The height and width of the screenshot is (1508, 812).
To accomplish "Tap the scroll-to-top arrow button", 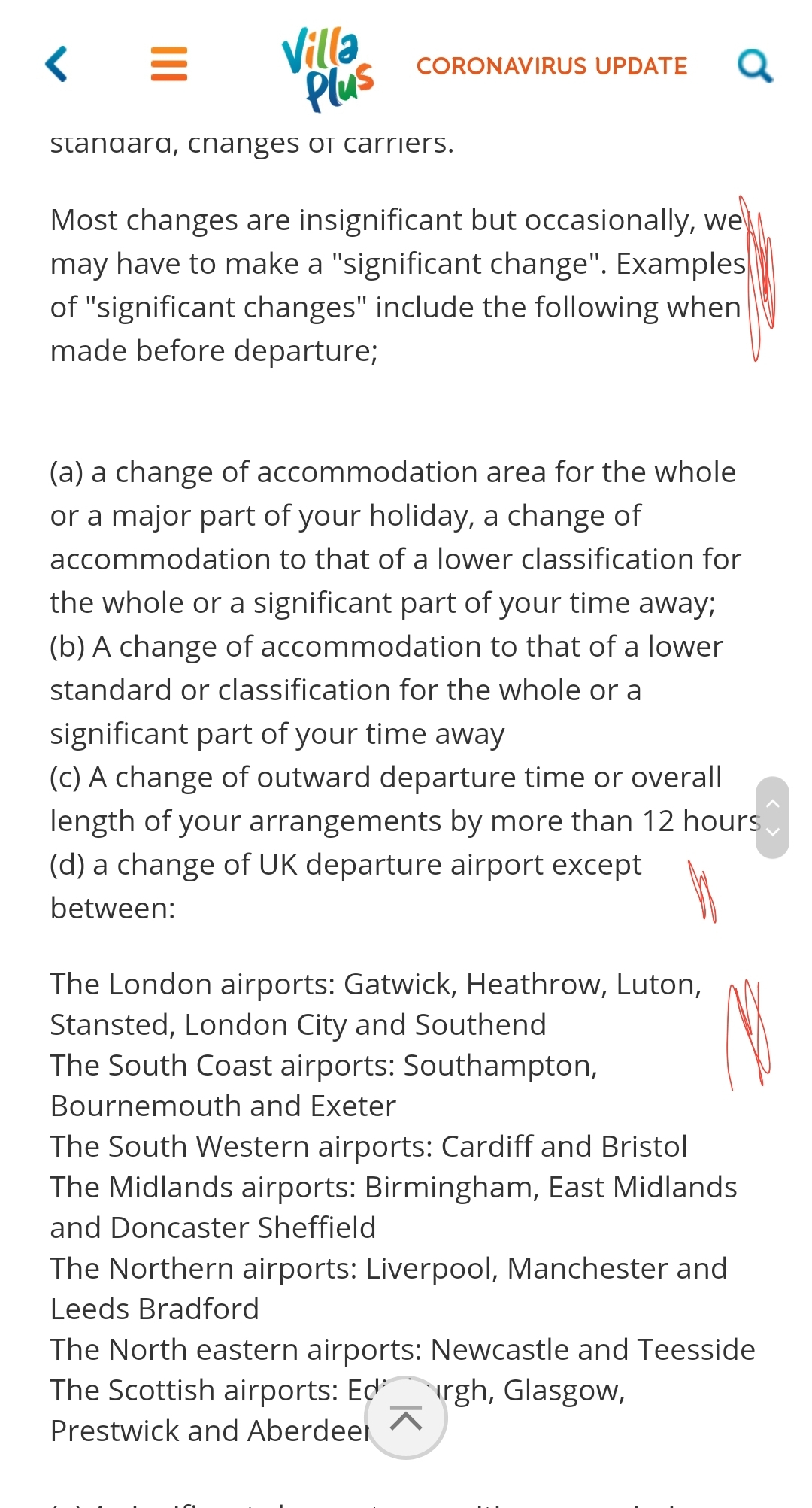I will (x=406, y=1418).
